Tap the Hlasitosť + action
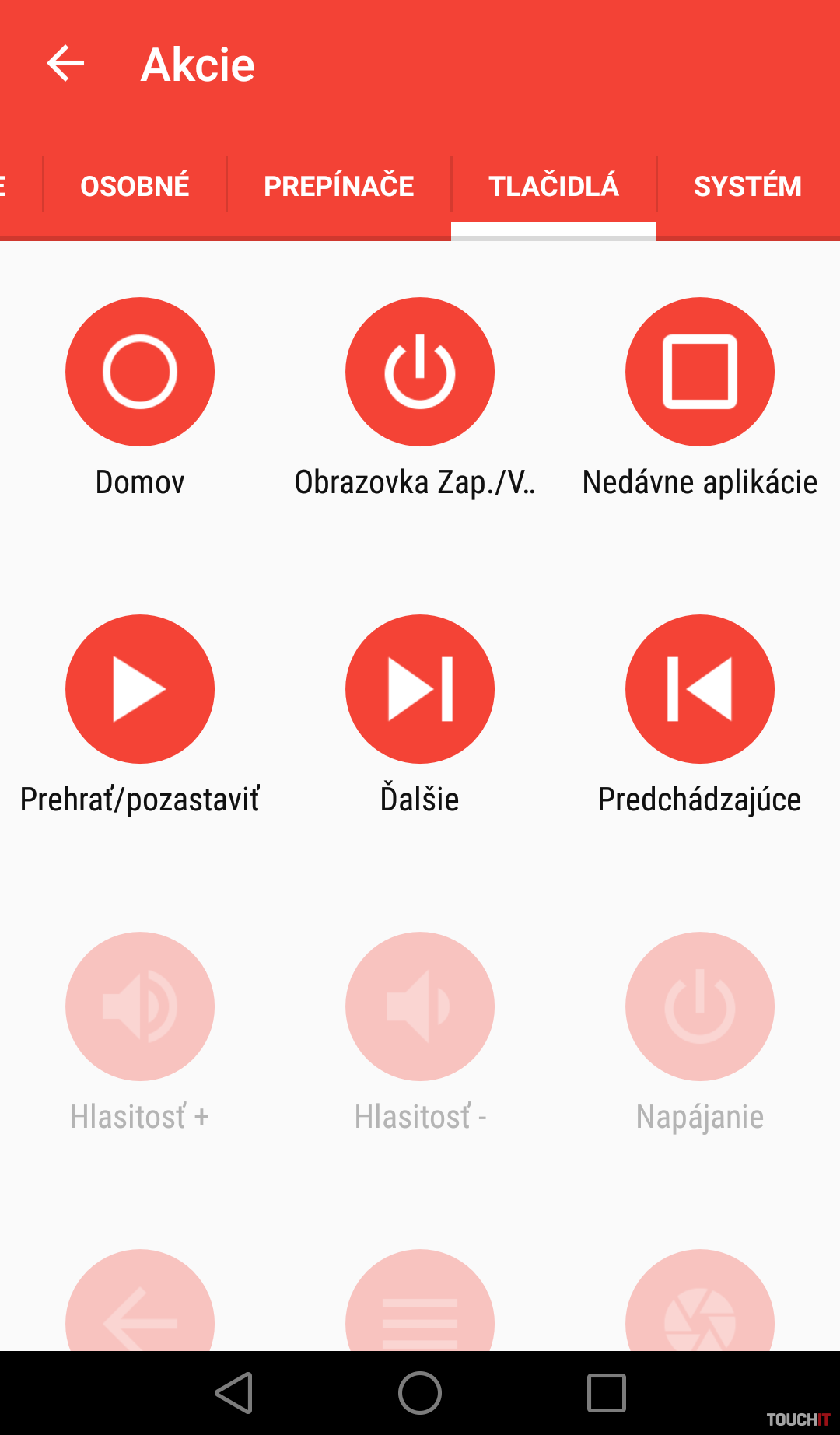Image resolution: width=840 pixels, height=1435 pixels. pyautogui.click(x=140, y=1006)
